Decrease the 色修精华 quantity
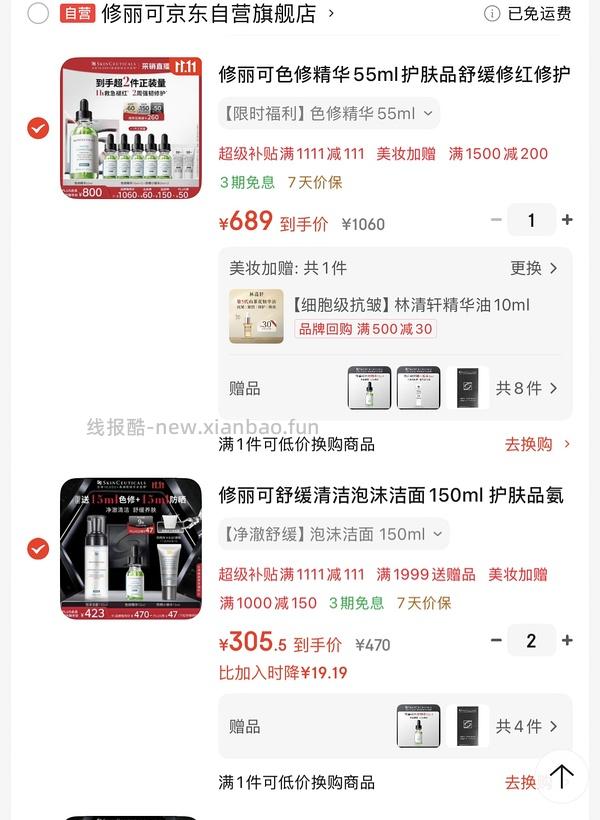 [497, 220]
